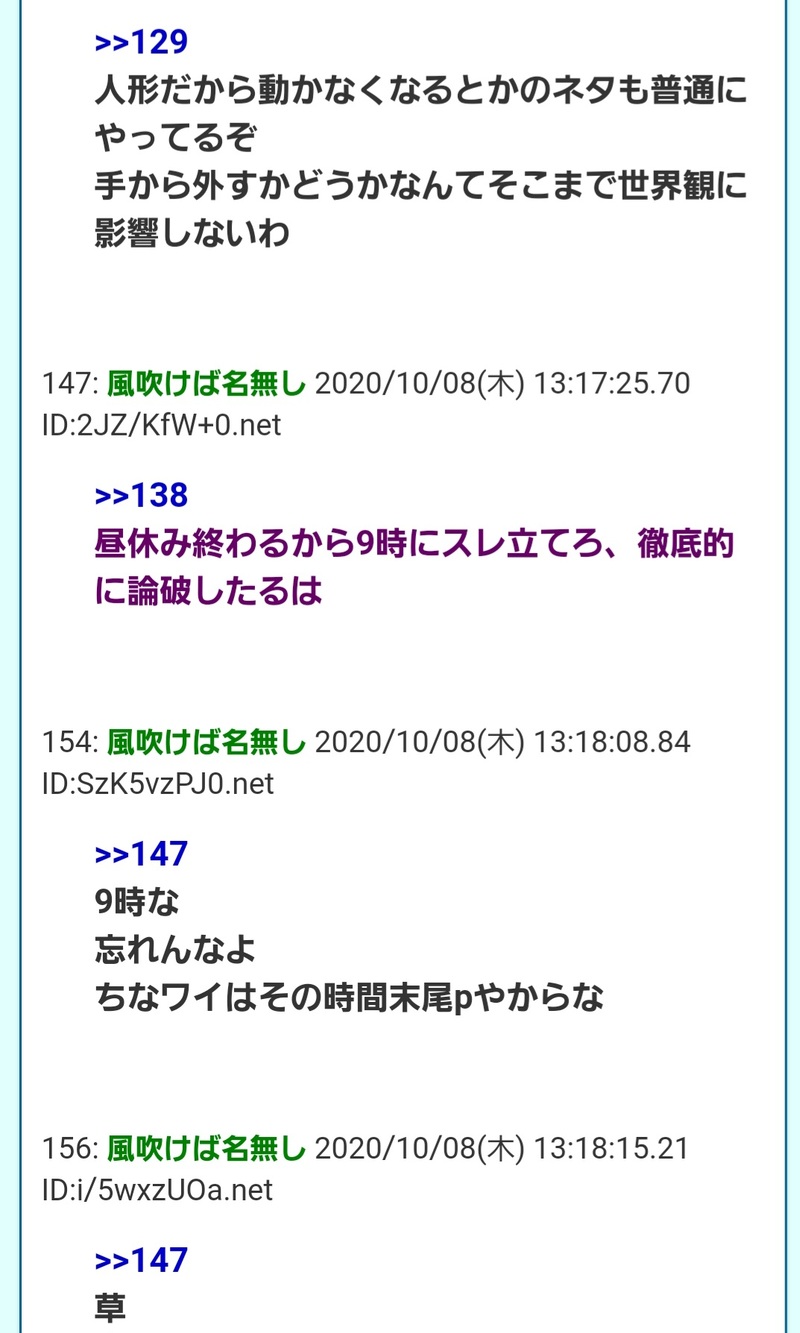
Task: Follow the >>147 link in post 156
Action: click(x=141, y=1260)
